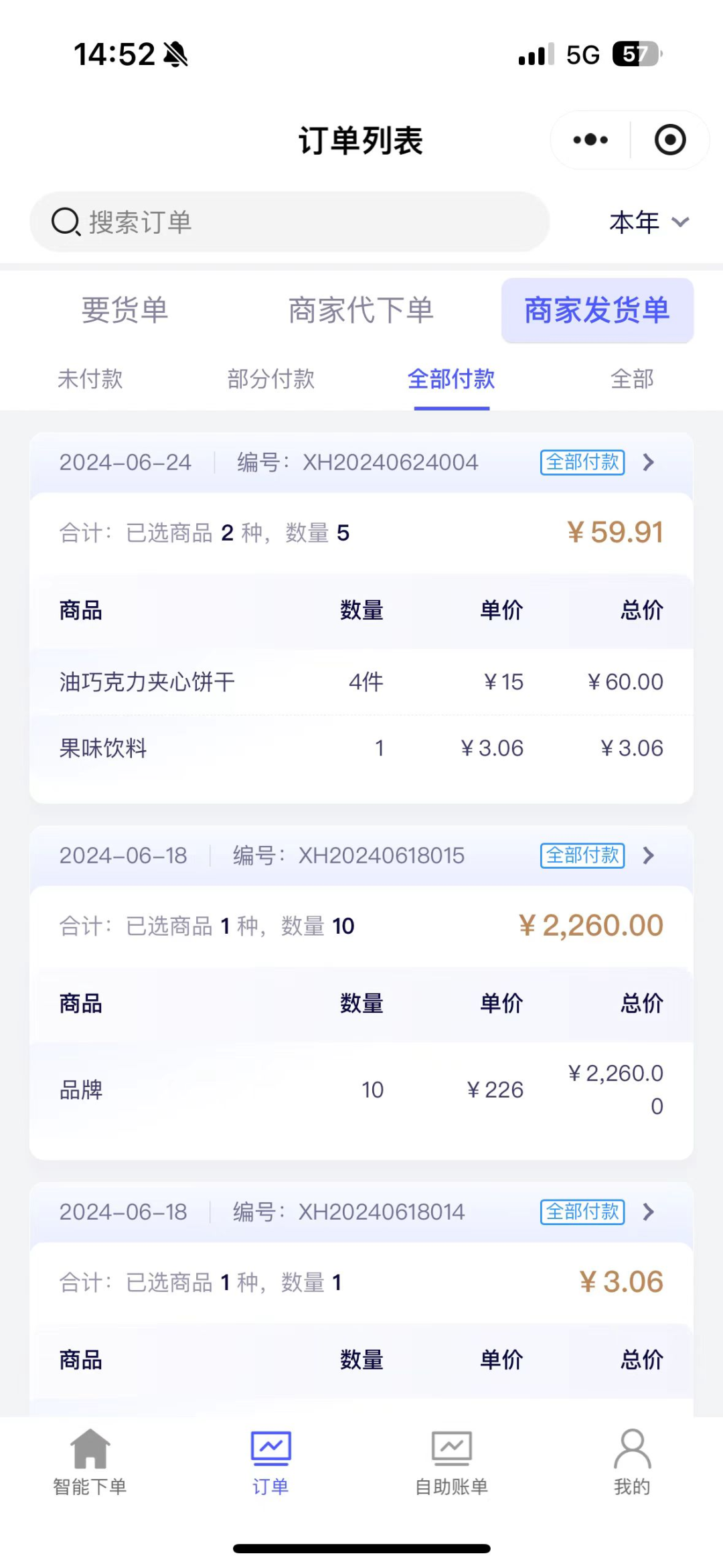
Task: Open the mini program more options menu
Action: point(590,140)
